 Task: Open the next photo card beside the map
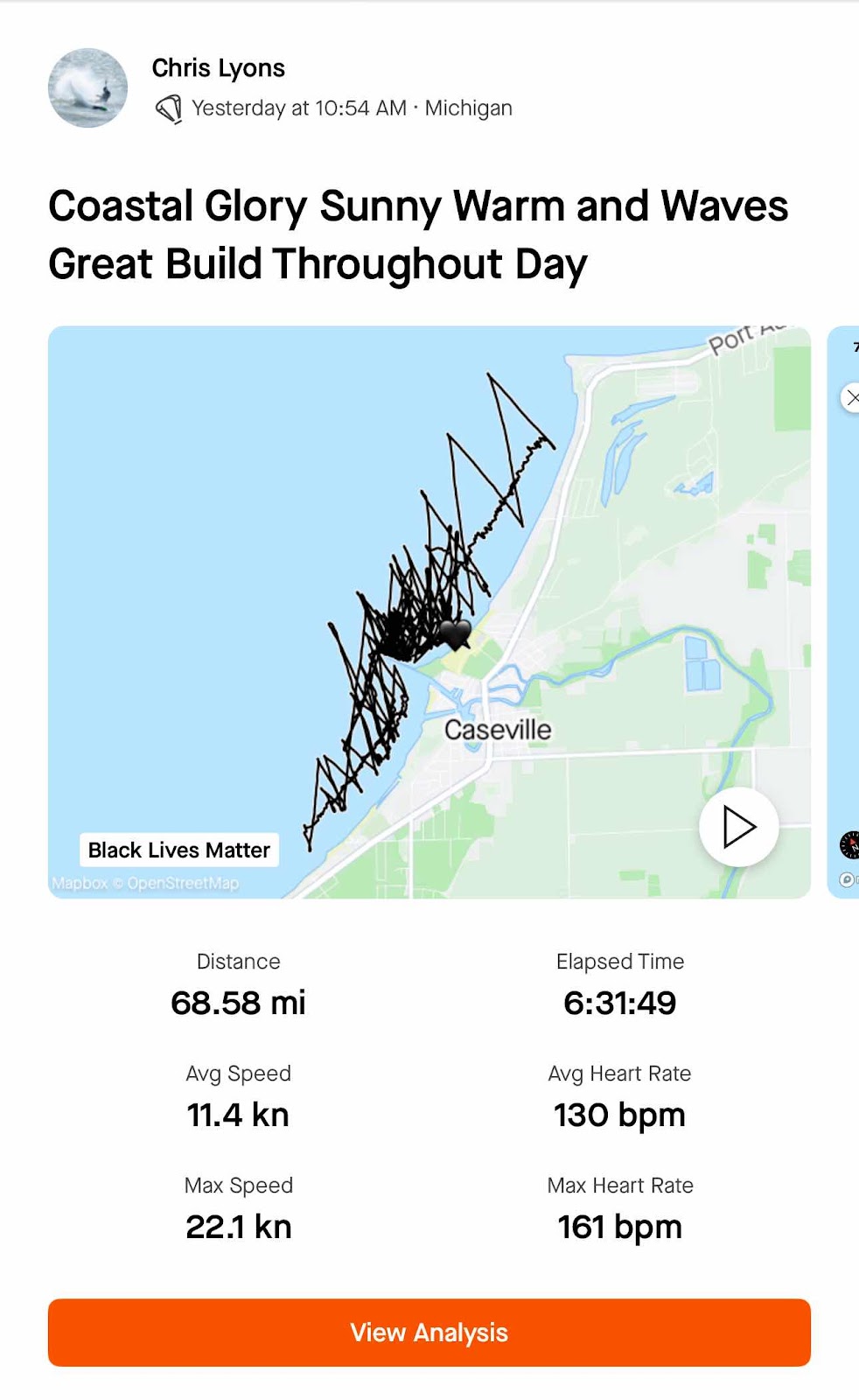click(843, 612)
